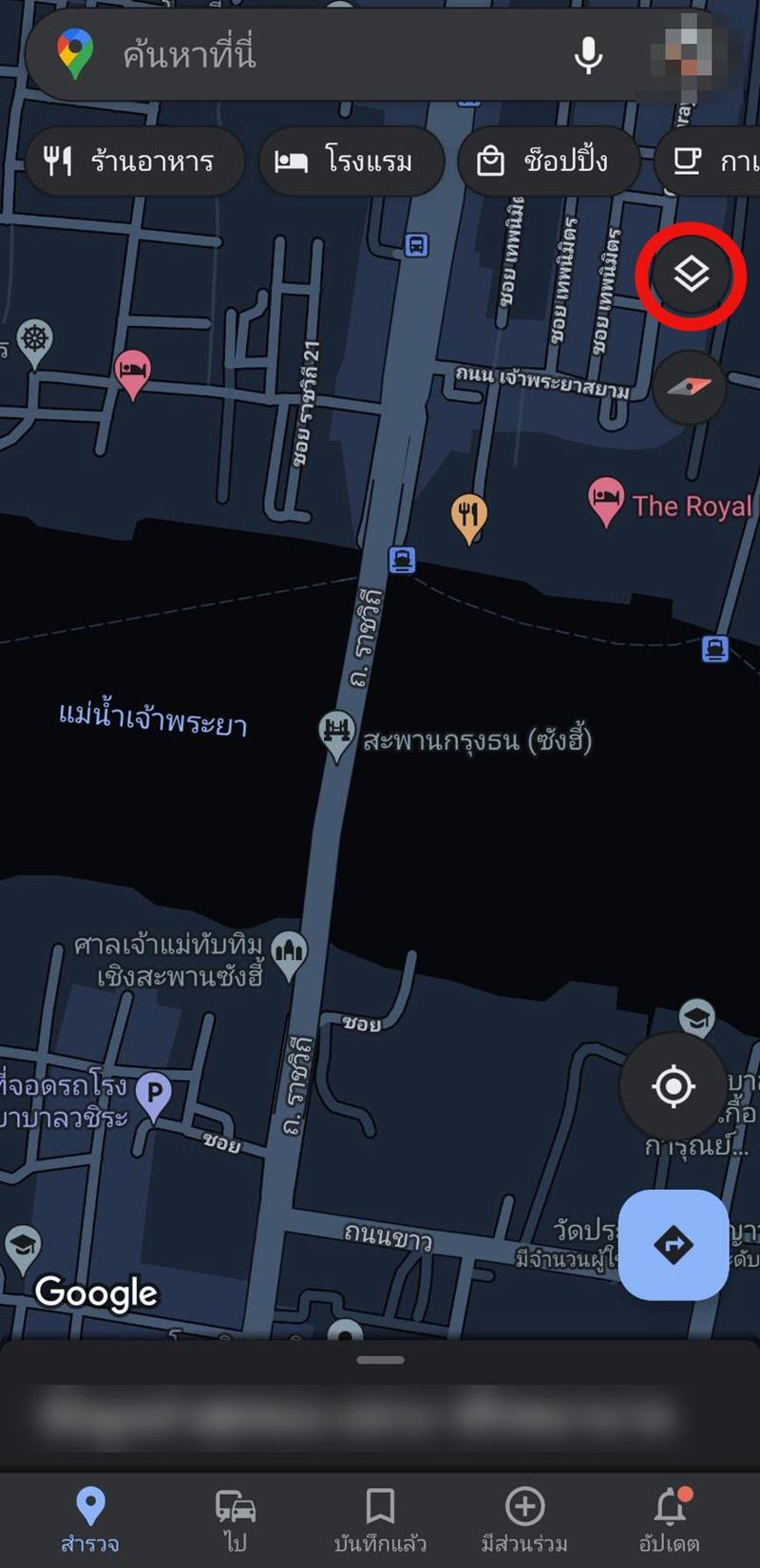Tap the compass to reset map orientation
The width and height of the screenshot is (760, 1568).
tap(688, 387)
